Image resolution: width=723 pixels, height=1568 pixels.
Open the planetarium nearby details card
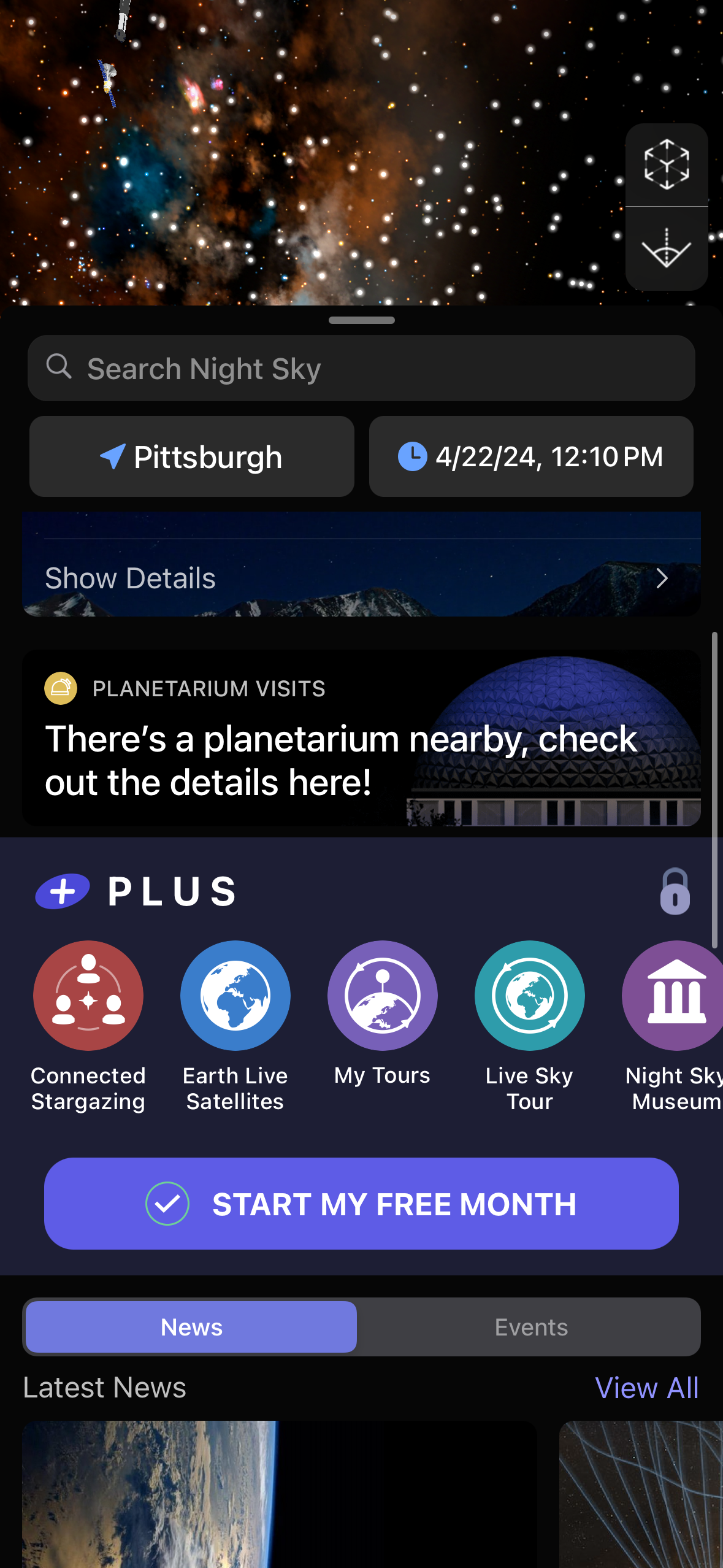361,738
